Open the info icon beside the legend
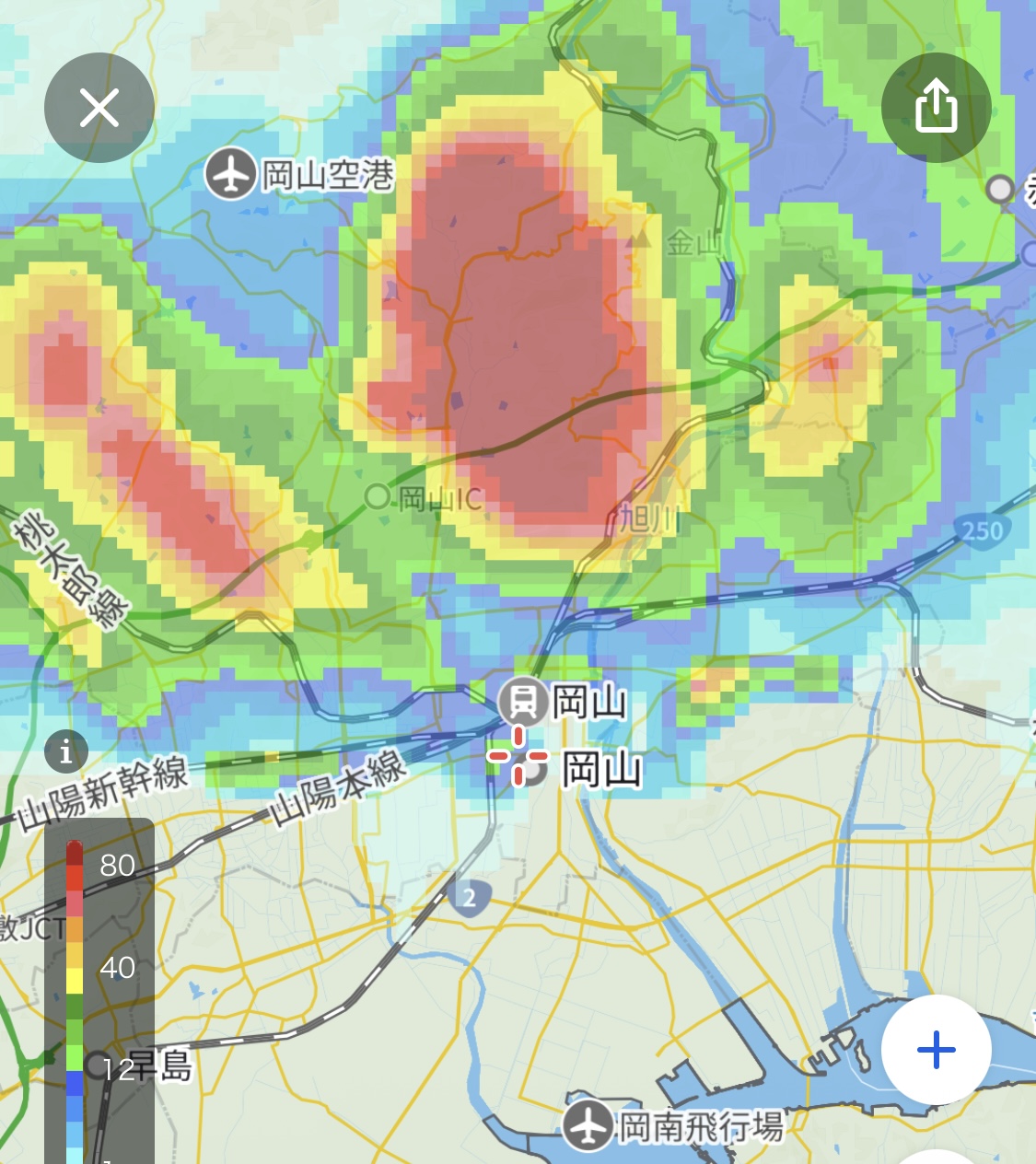The image size is (1036, 1164). [65, 752]
